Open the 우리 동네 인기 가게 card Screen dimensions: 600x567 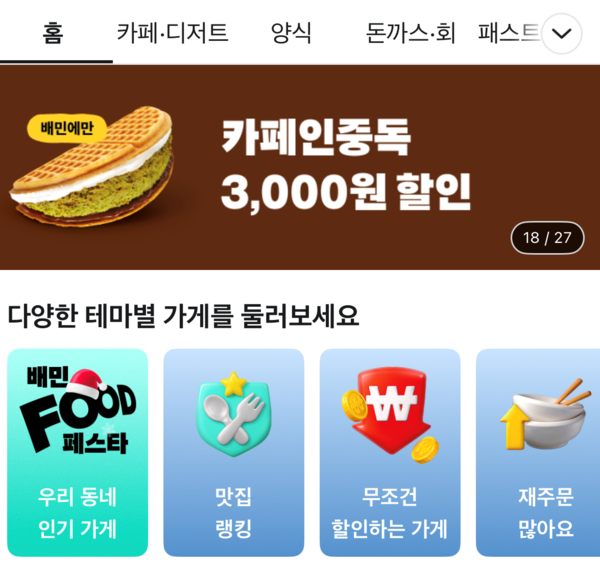tap(77, 452)
